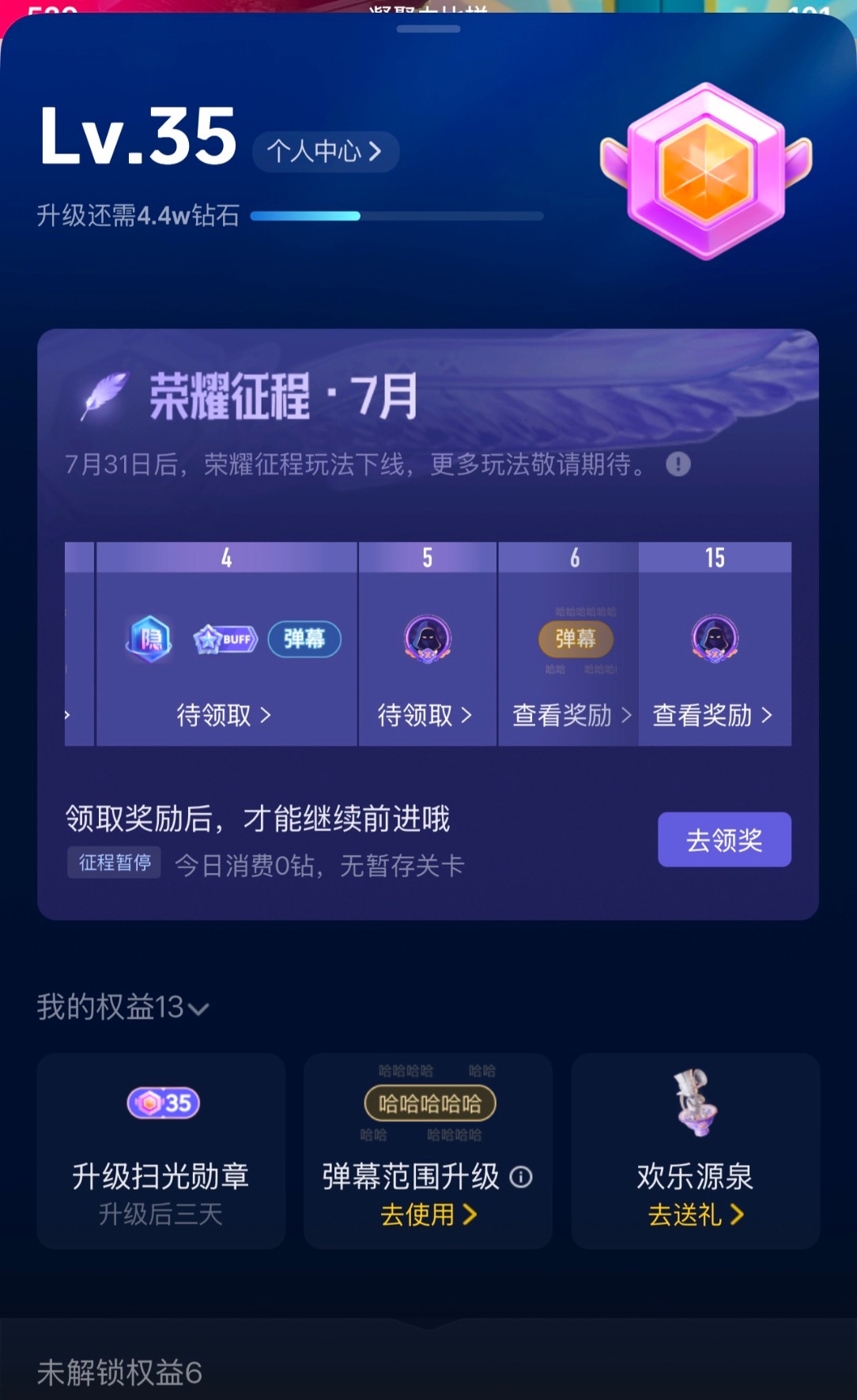This screenshot has width=857, height=1400.
Task: Open 个人中心 next to Lv.35
Action: coord(325,151)
